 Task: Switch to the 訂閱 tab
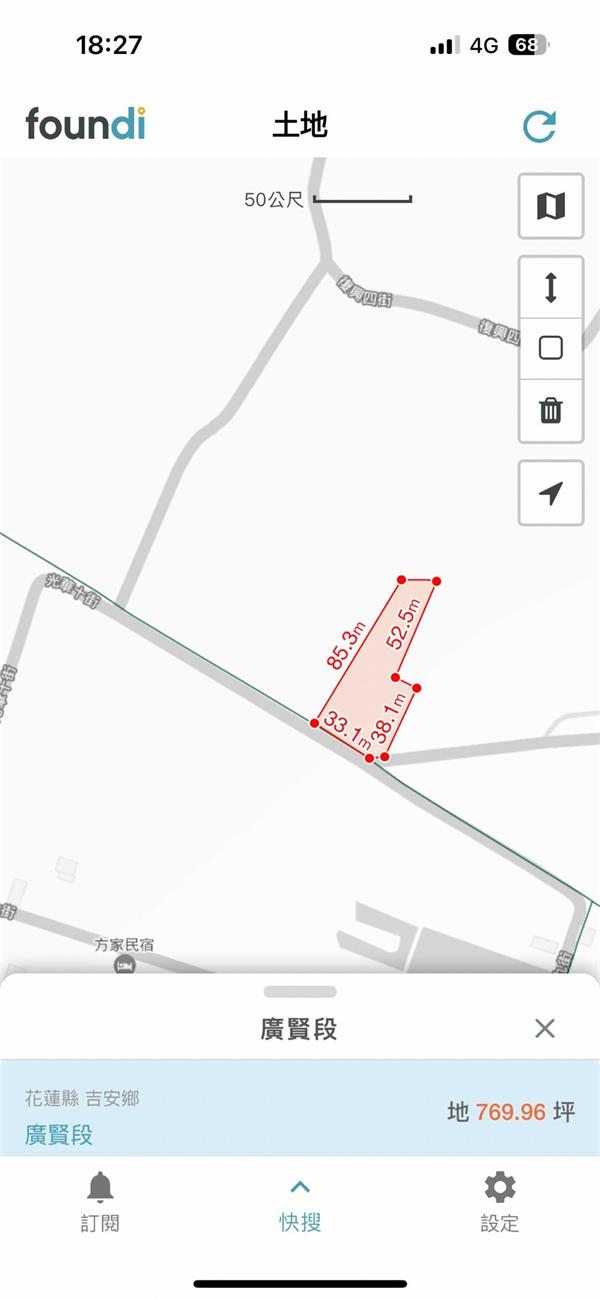(100, 1201)
